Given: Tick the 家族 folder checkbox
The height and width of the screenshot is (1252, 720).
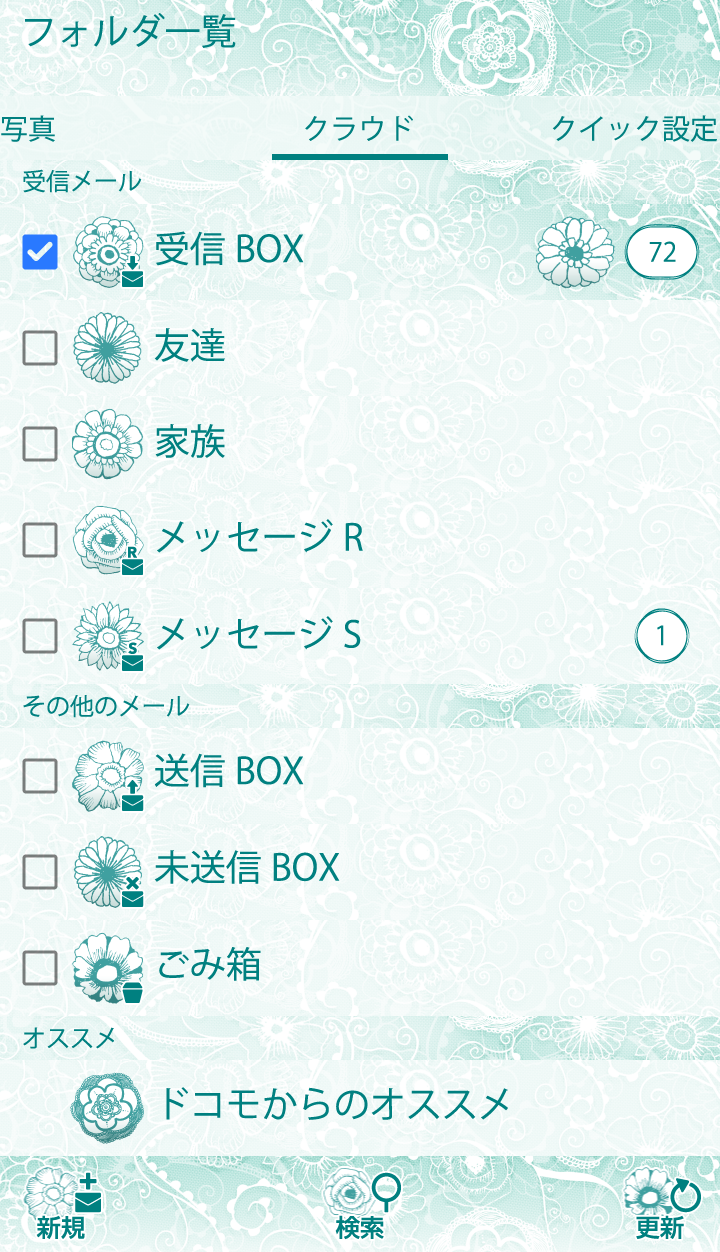Looking at the screenshot, I should click(x=40, y=444).
